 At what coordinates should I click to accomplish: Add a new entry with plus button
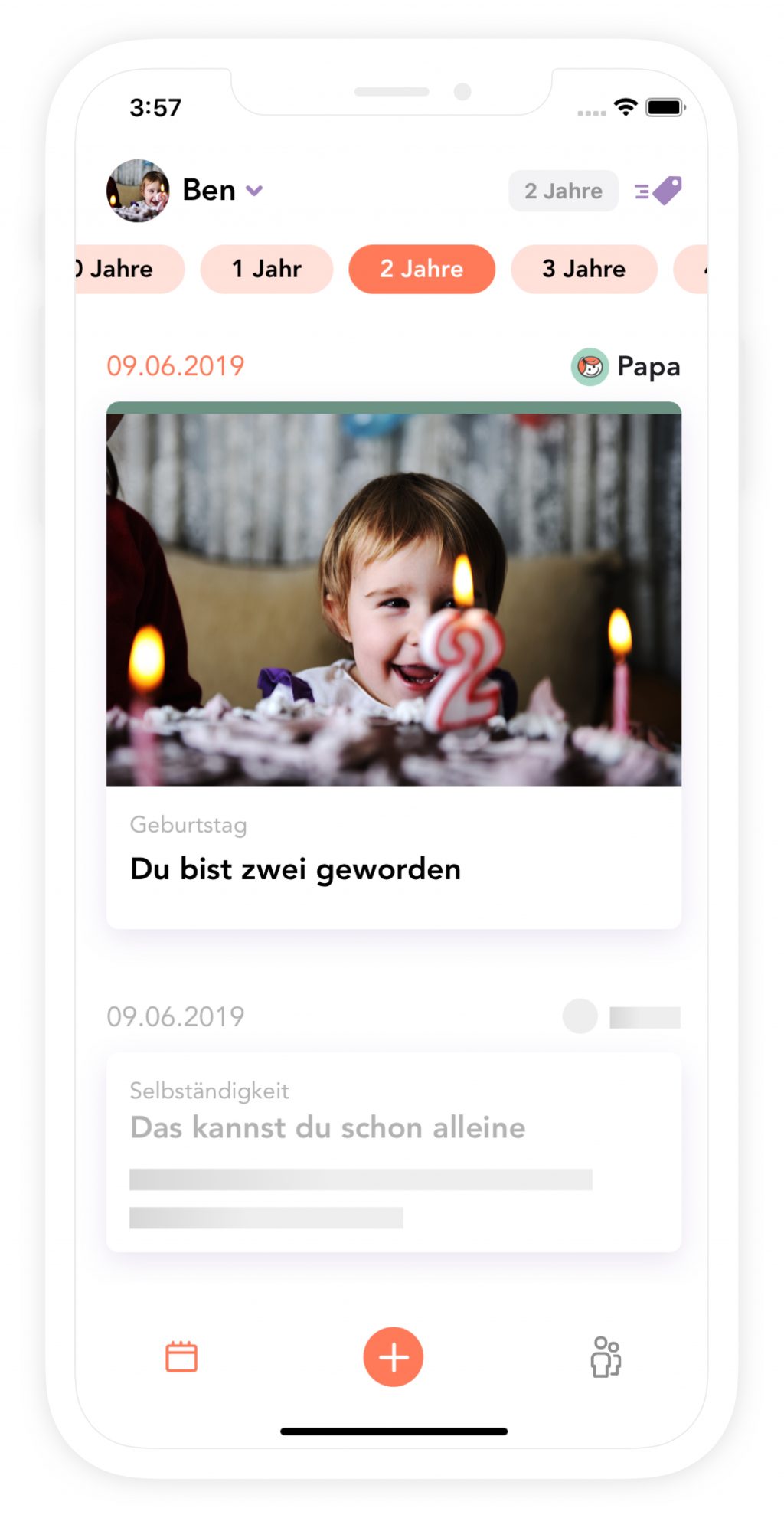point(393,1356)
